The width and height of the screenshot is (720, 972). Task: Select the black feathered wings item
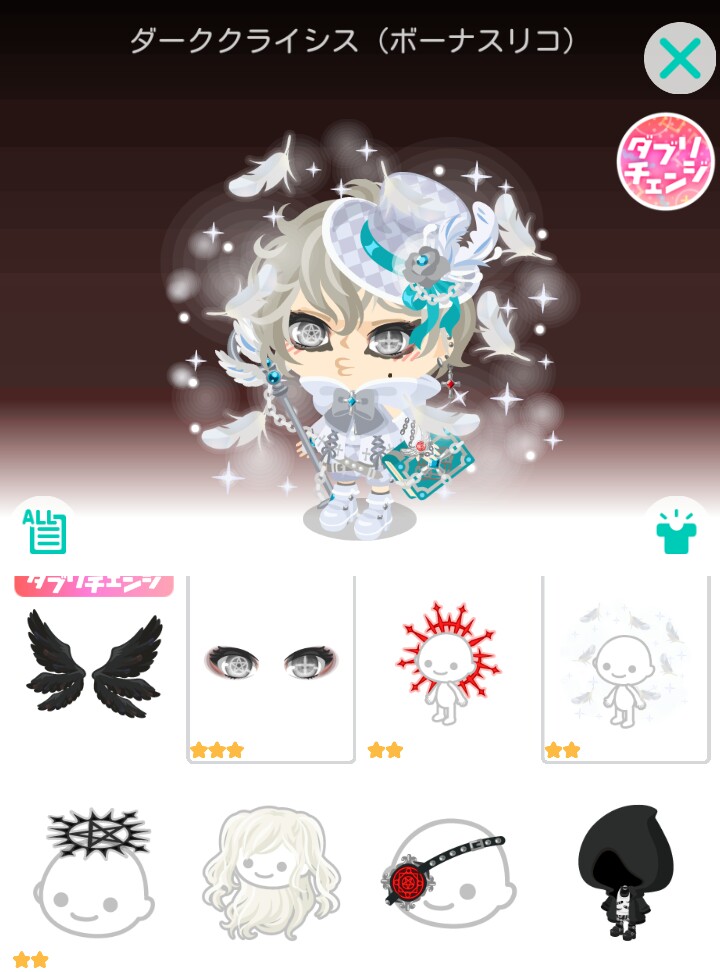point(94,667)
